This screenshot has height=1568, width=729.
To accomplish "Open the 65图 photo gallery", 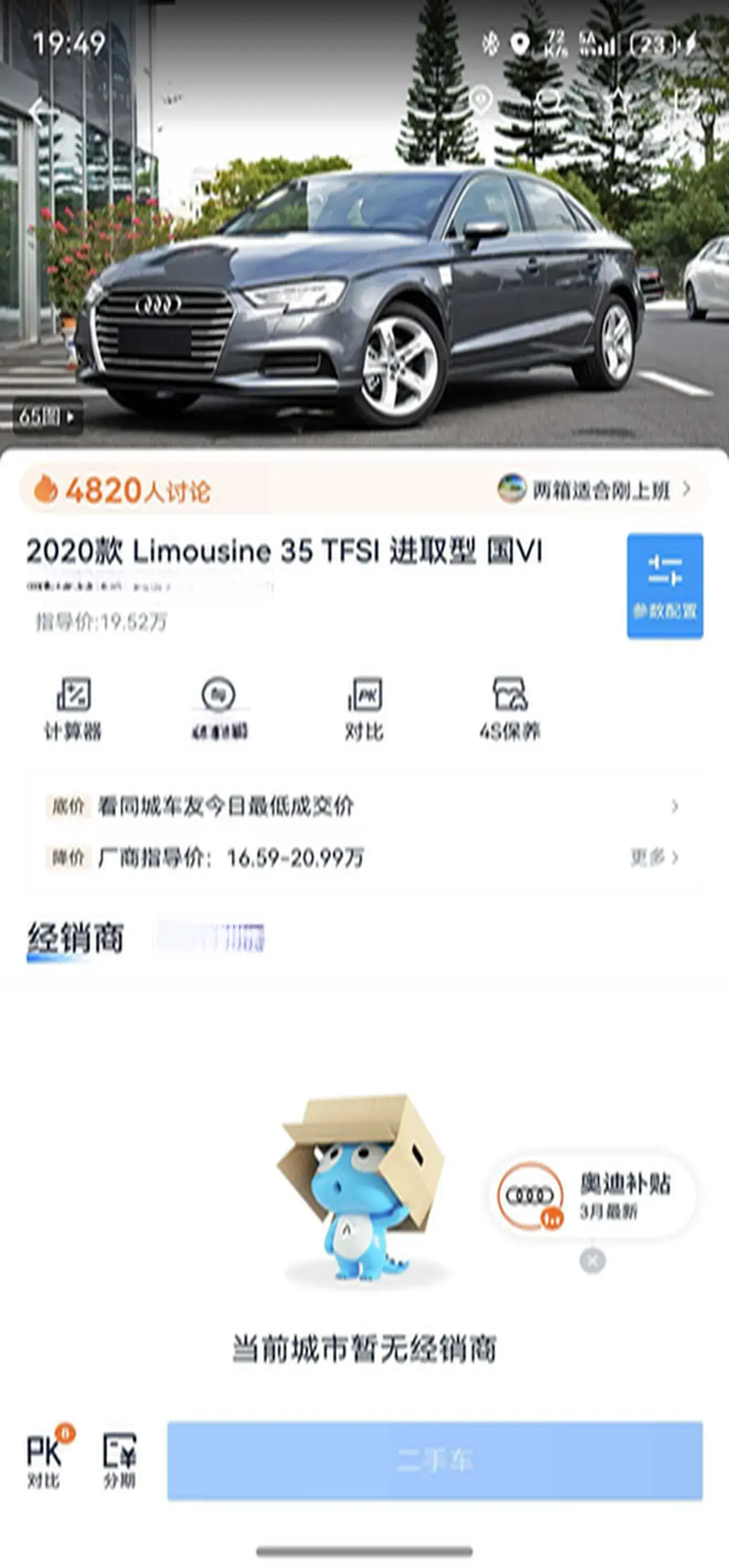I will (x=48, y=417).
